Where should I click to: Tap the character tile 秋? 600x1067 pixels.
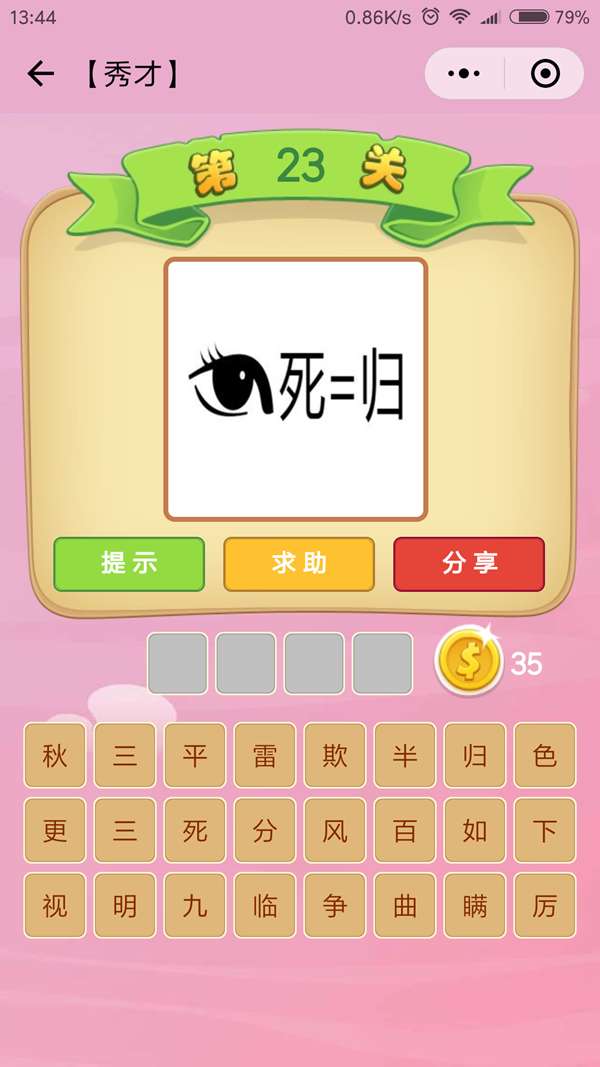[55, 756]
